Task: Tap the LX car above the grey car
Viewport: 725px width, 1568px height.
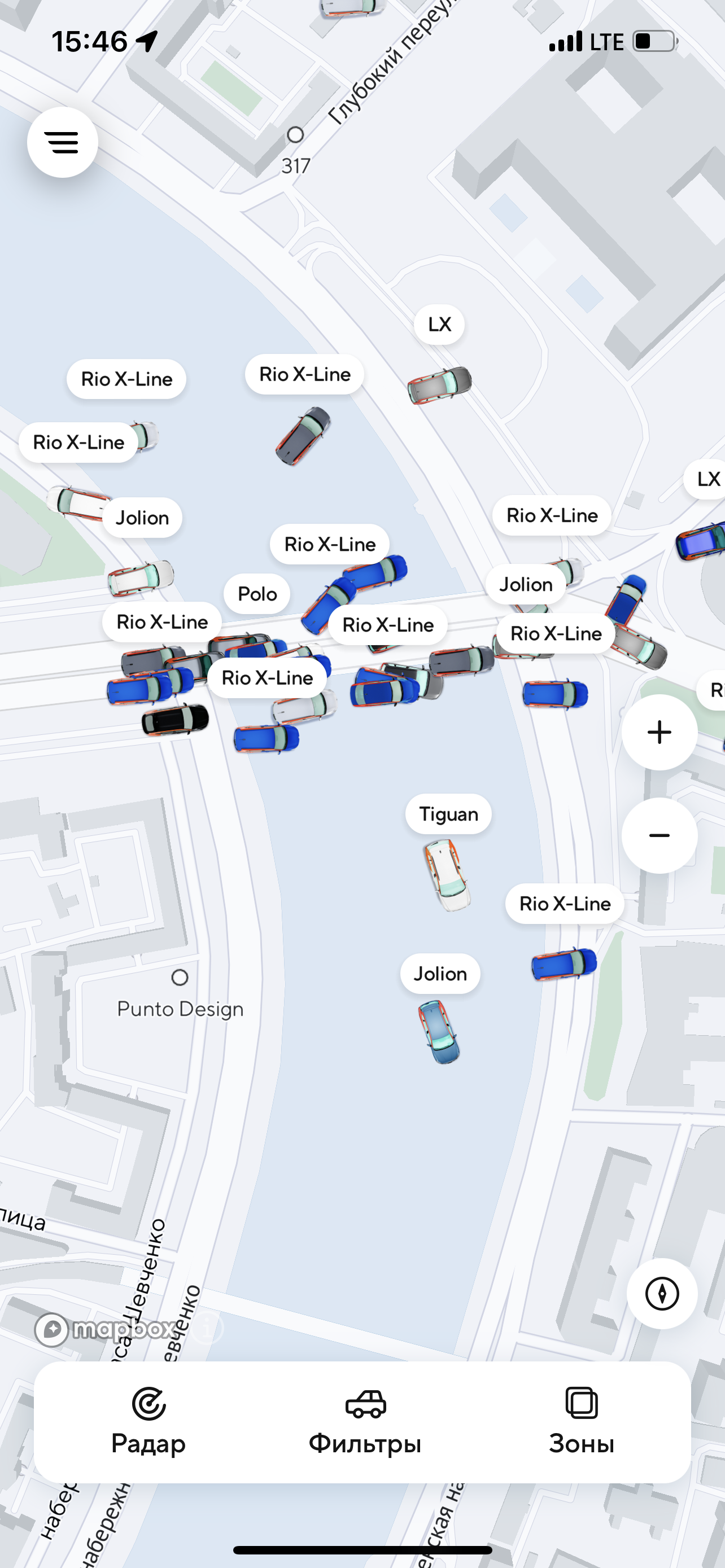Action: 439,325
